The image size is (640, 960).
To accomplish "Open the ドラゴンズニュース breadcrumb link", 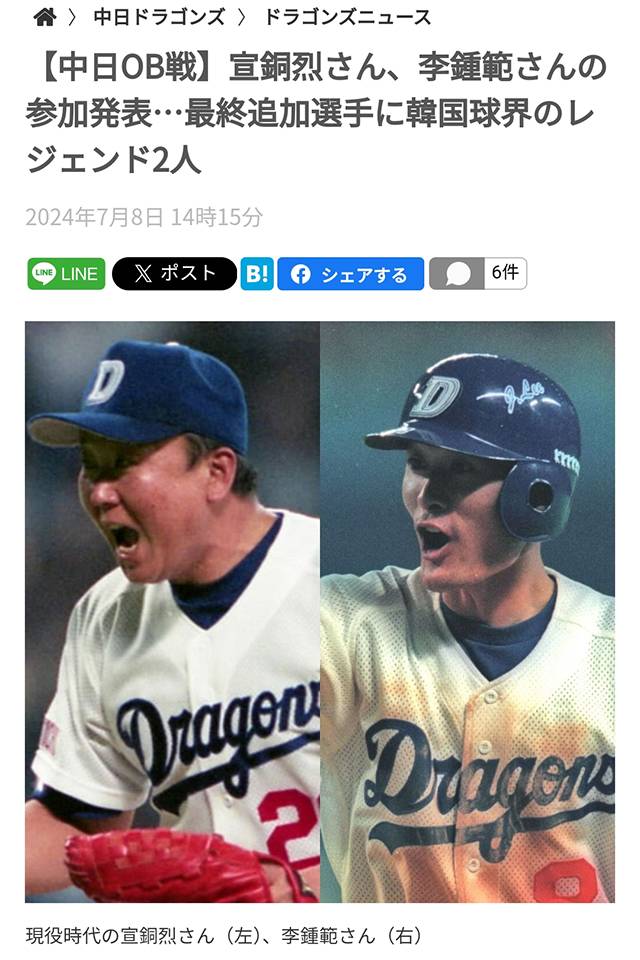I will [349, 17].
